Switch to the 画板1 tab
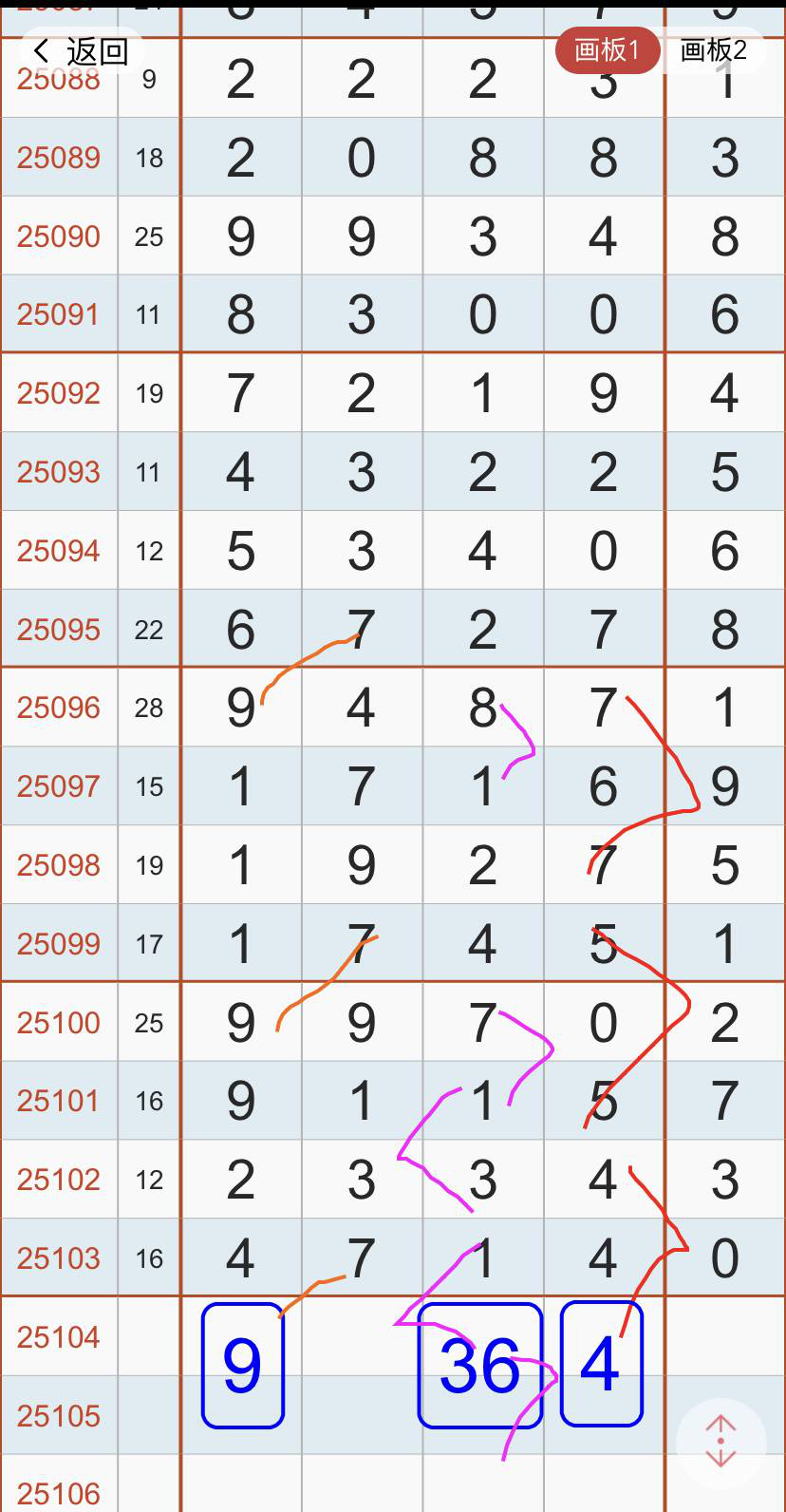This screenshot has width=786, height=1512. click(x=608, y=50)
